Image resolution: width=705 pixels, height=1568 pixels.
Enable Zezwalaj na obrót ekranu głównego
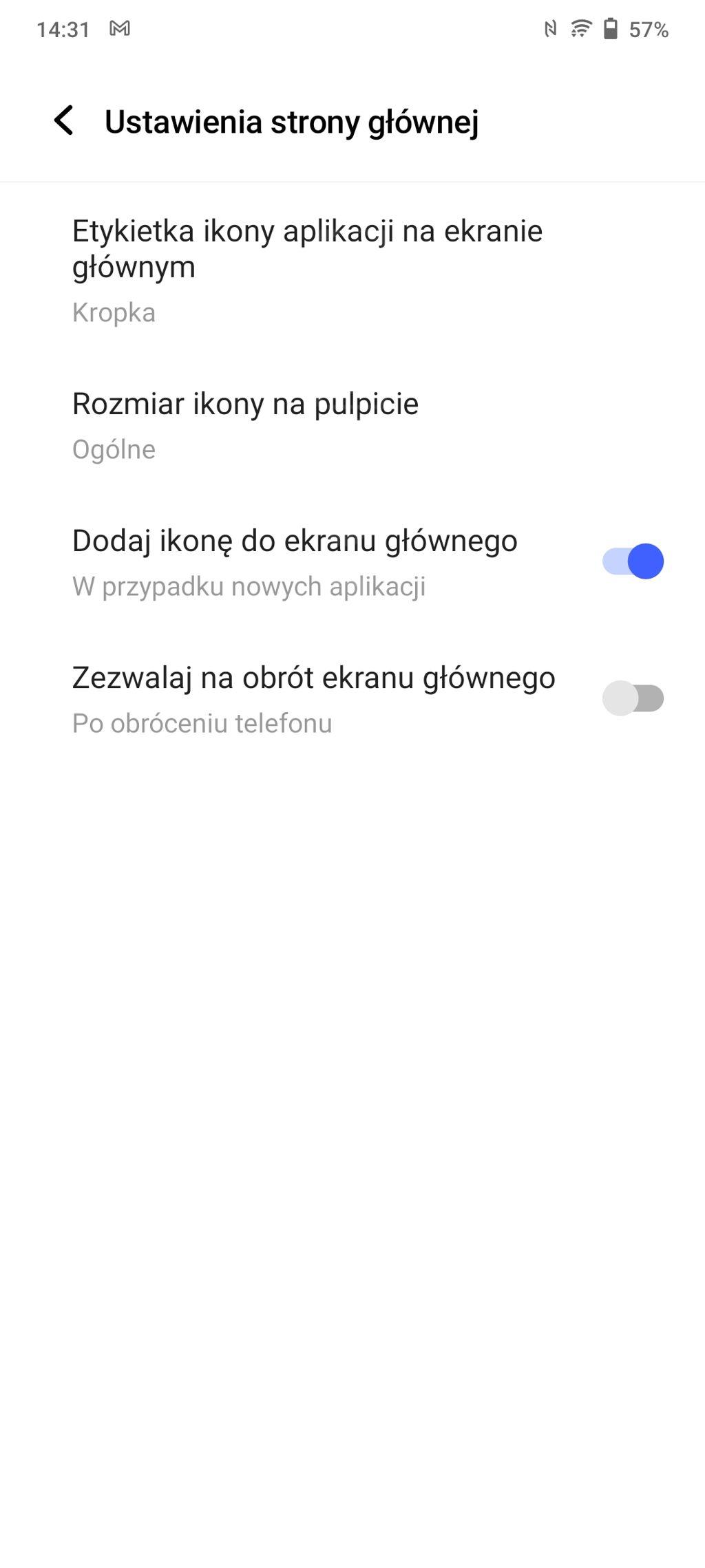click(632, 698)
